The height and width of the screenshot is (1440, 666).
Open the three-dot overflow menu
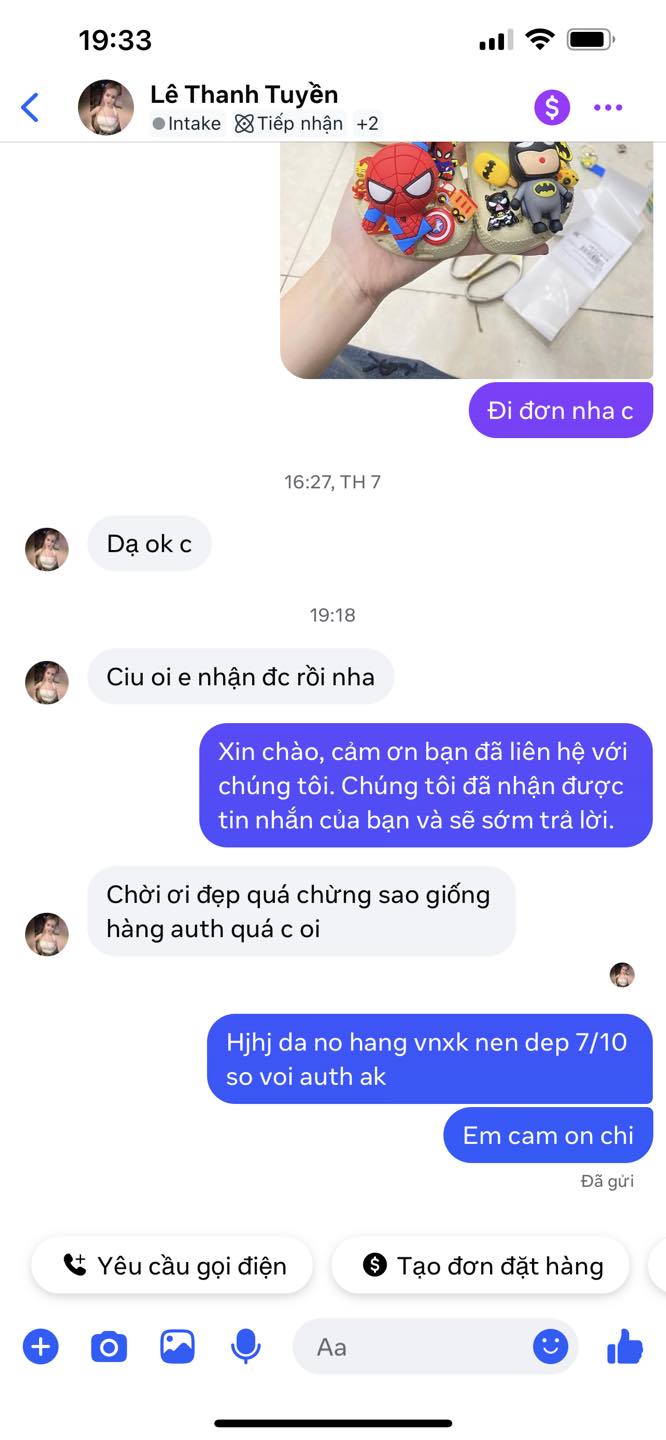[x=608, y=107]
